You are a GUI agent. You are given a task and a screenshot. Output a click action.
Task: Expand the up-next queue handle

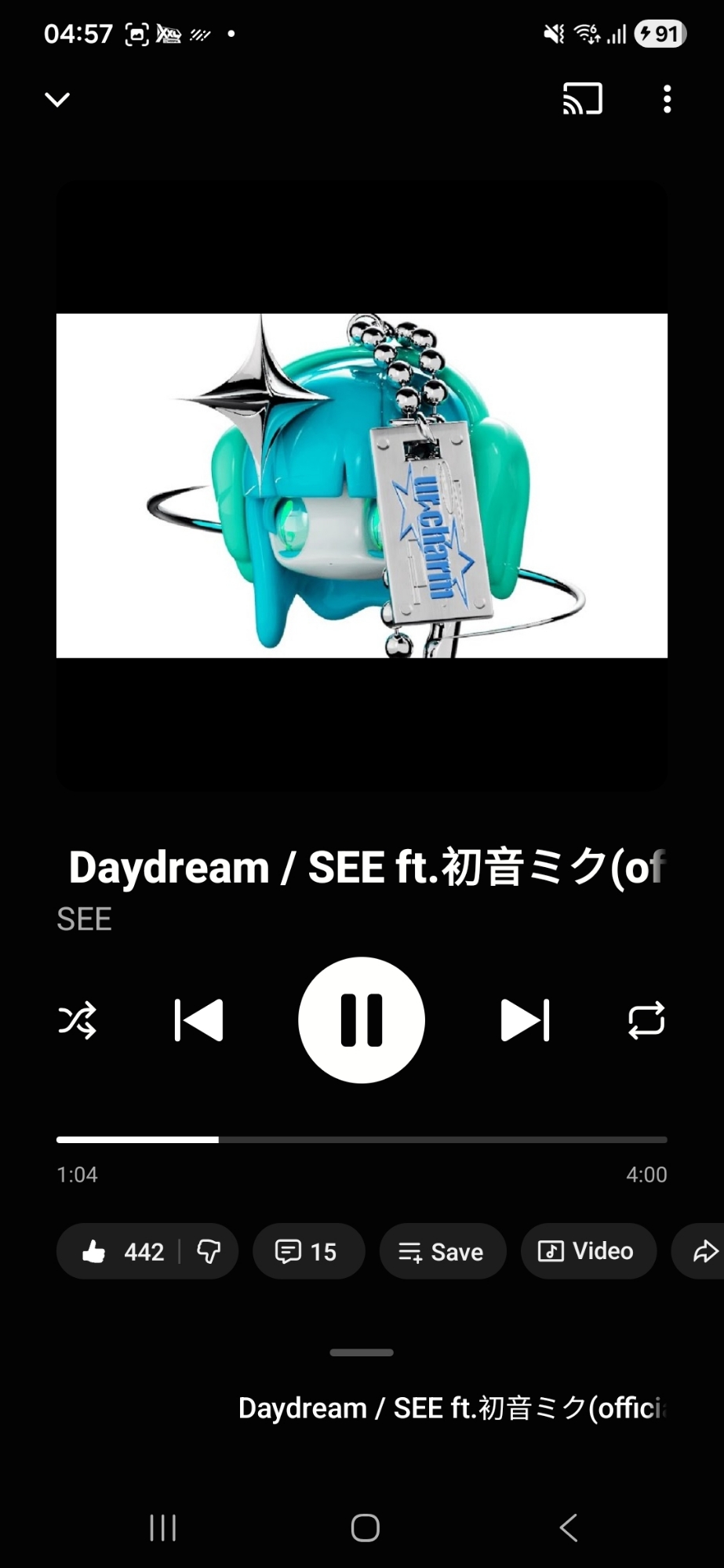point(362,1352)
